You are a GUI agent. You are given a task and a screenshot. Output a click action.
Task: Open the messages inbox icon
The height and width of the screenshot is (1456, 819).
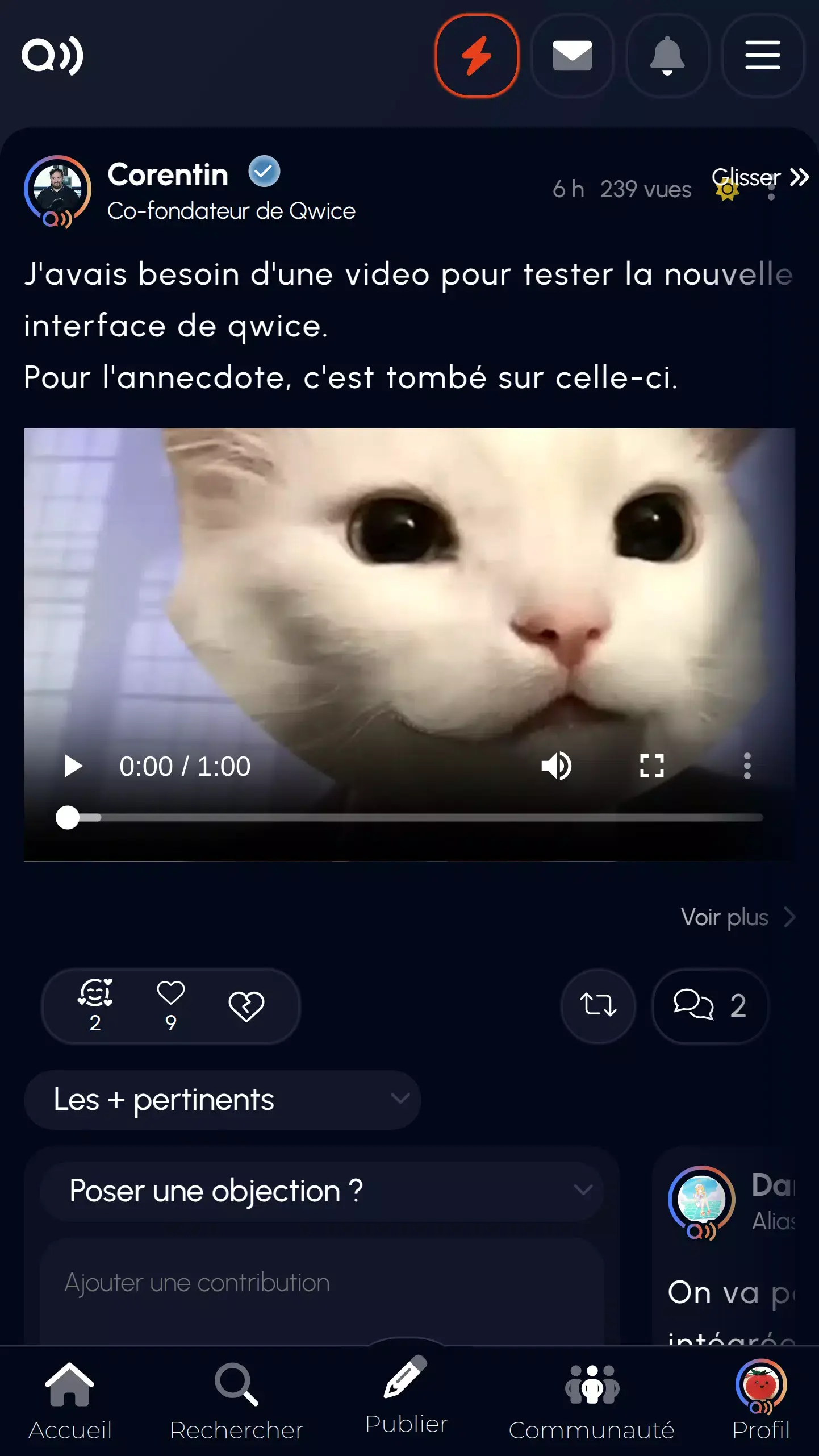pos(573,55)
